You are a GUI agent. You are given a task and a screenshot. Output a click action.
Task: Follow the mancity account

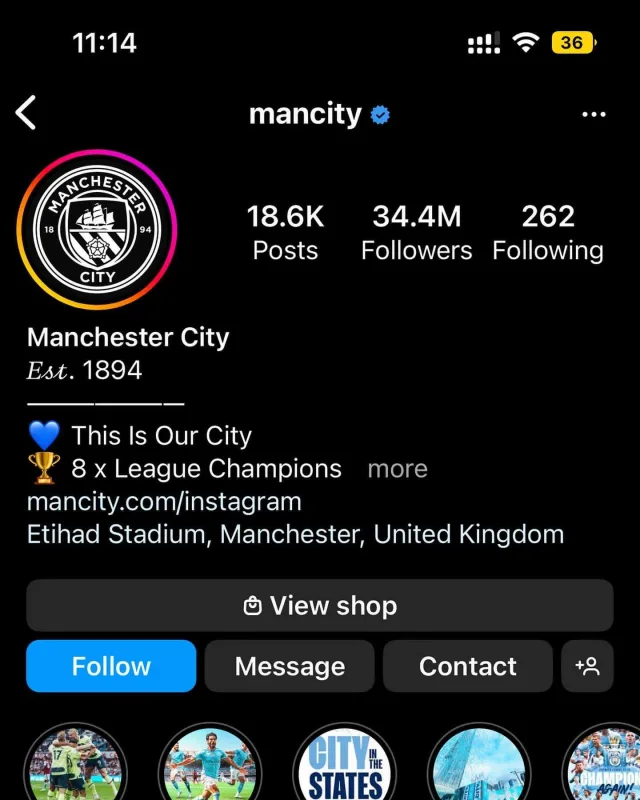point(111,667)
